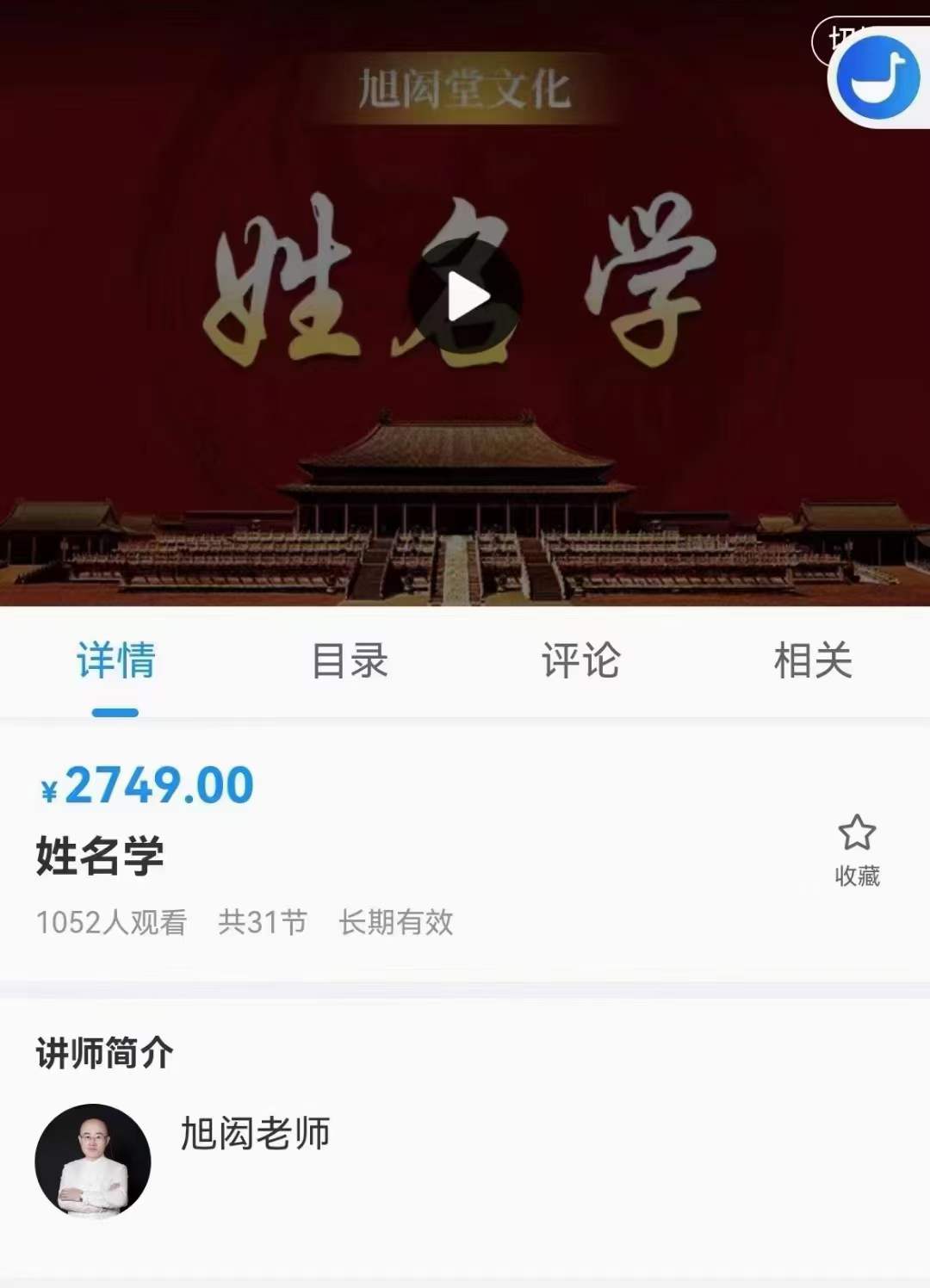Tap the blue underline indicator below 详情
930x1288 pixels.
(x=115, y=711)
